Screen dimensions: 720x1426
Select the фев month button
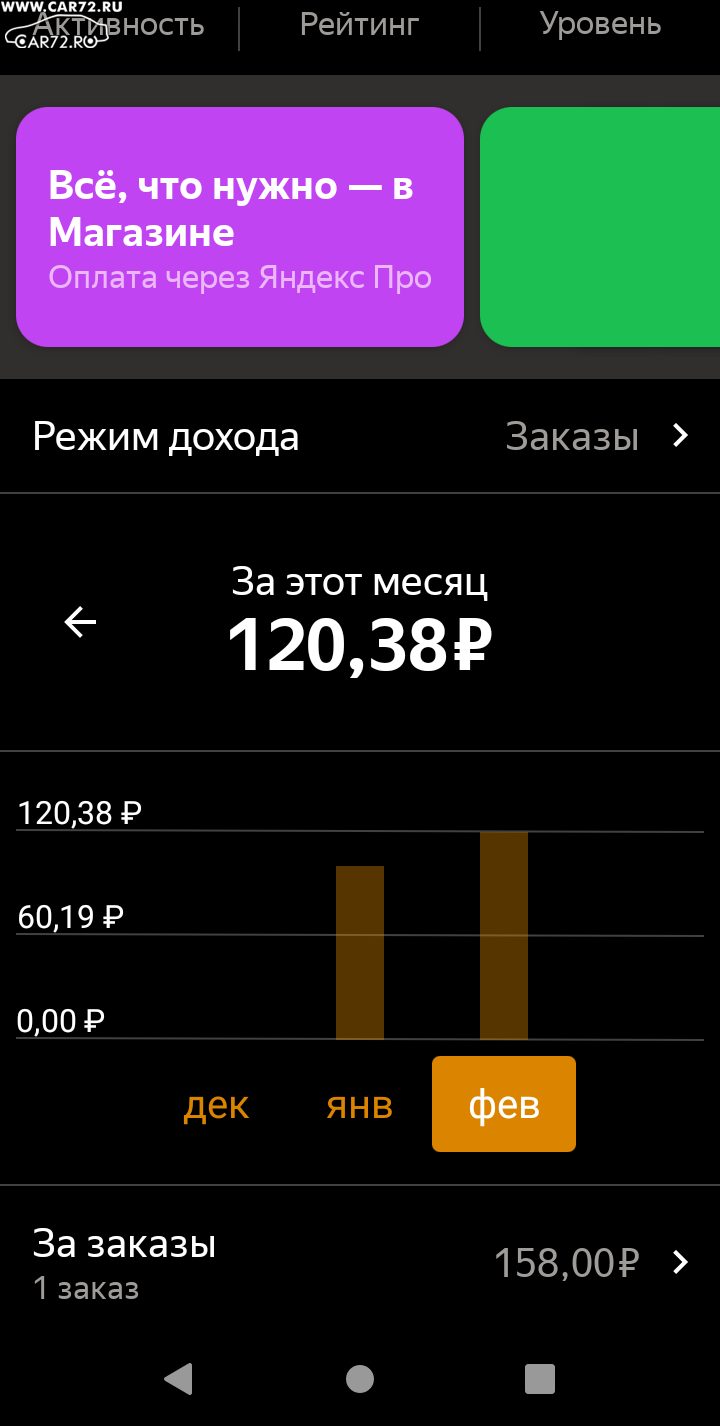(x=504, y=1105)
